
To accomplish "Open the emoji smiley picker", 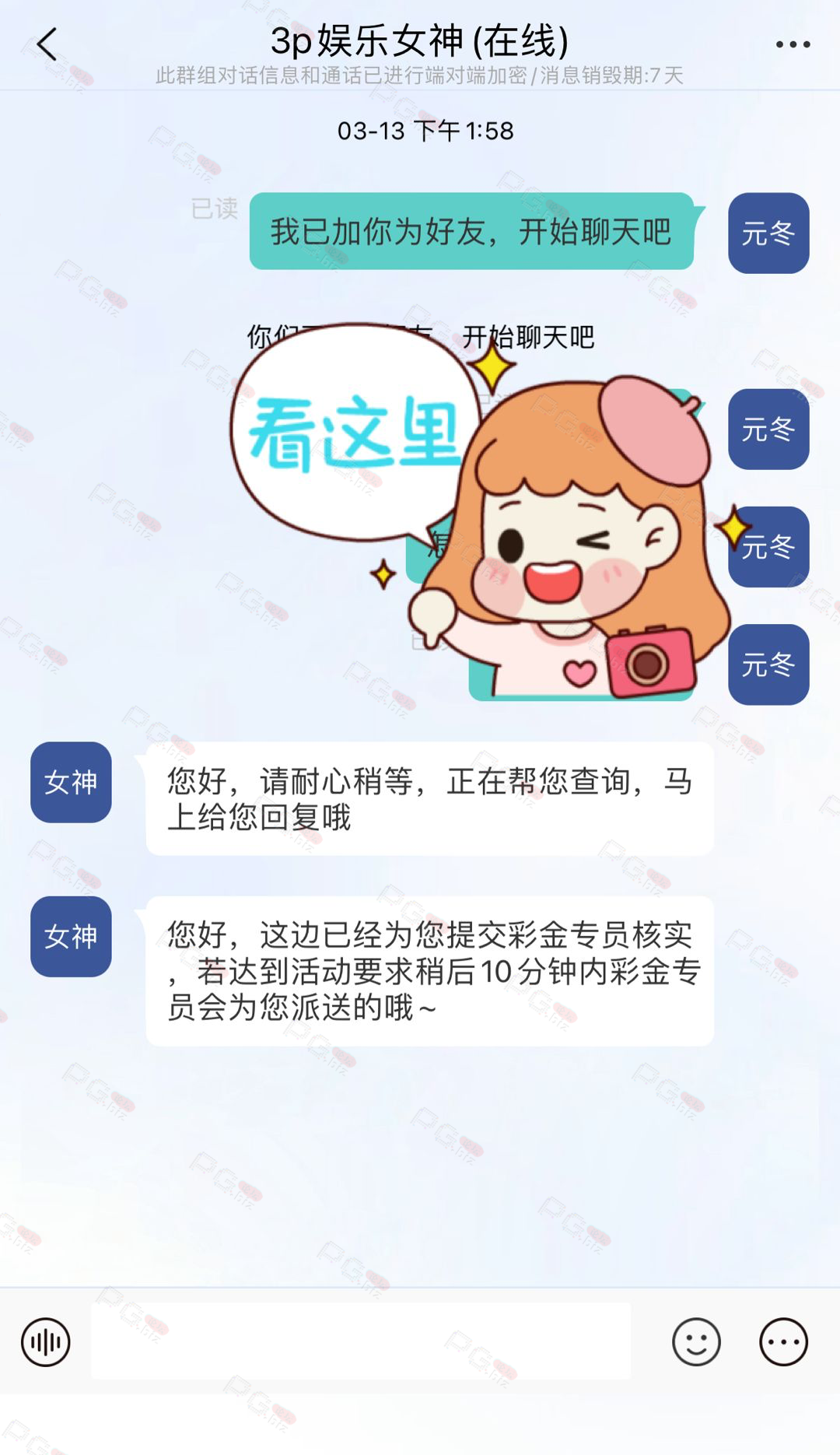I will click(696, 1342).
